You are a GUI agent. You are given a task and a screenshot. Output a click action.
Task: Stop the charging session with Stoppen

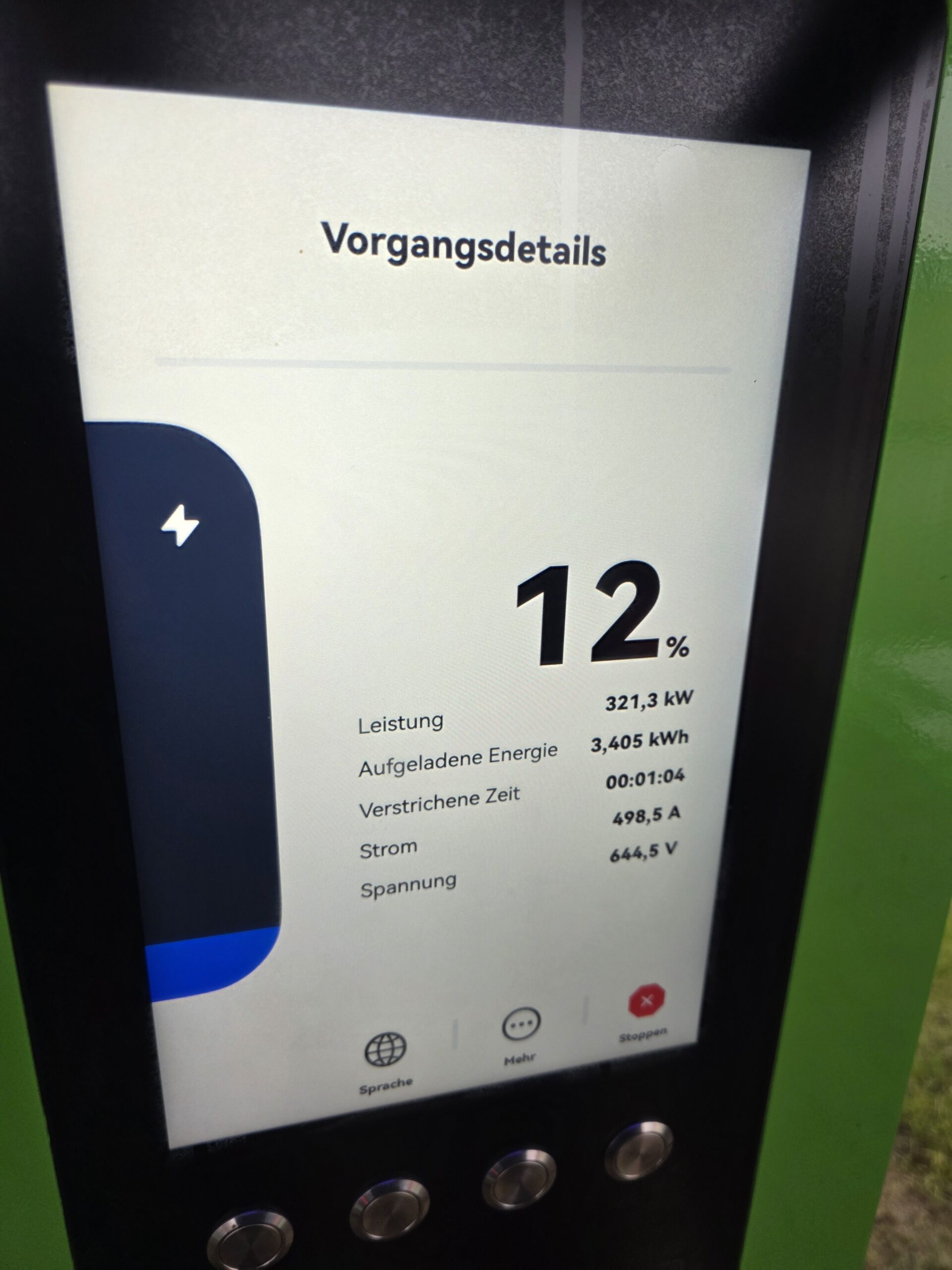click(646, 1001)
